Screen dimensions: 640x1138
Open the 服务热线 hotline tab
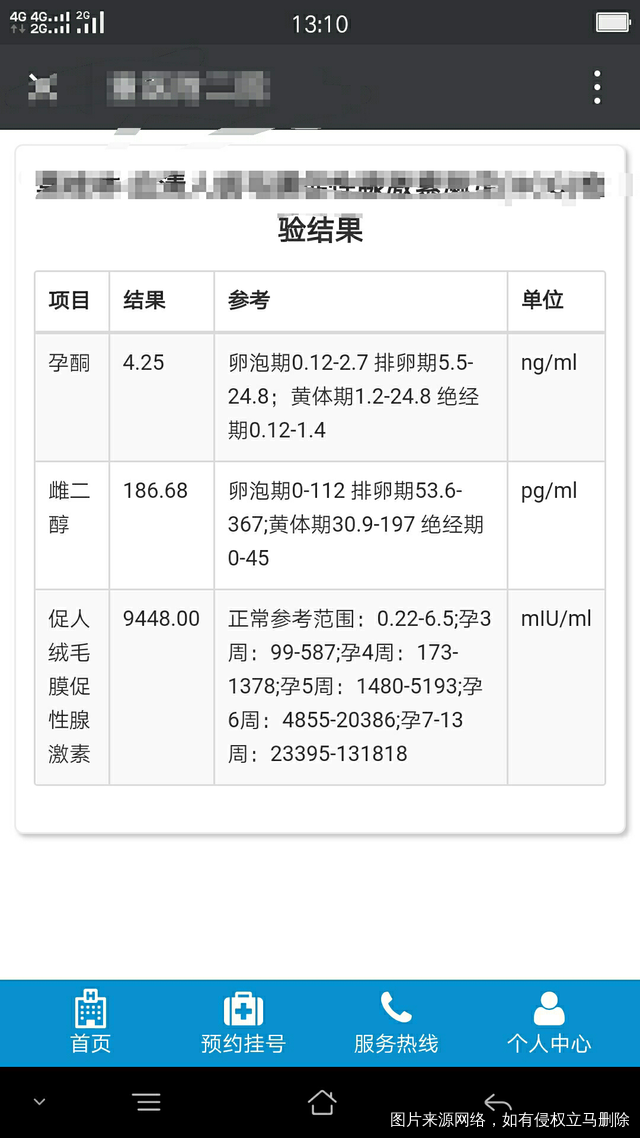point(396,1022)
